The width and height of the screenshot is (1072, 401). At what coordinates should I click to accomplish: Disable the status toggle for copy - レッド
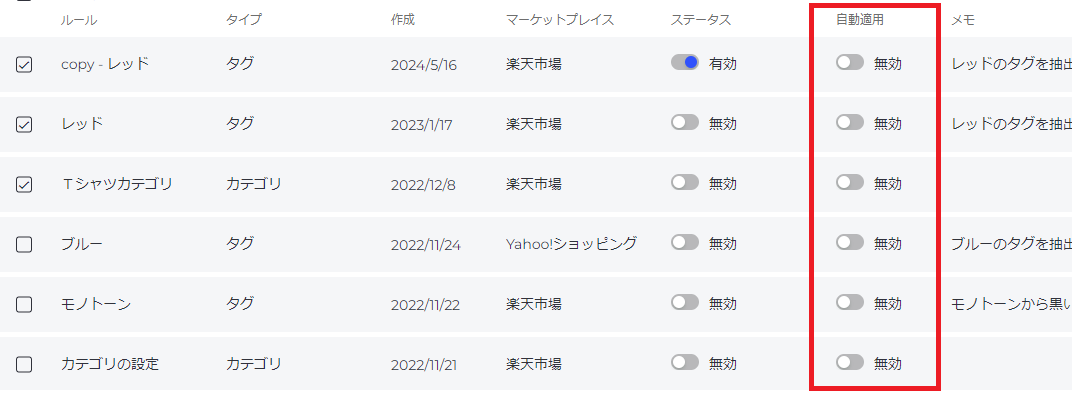coord(685,62)
